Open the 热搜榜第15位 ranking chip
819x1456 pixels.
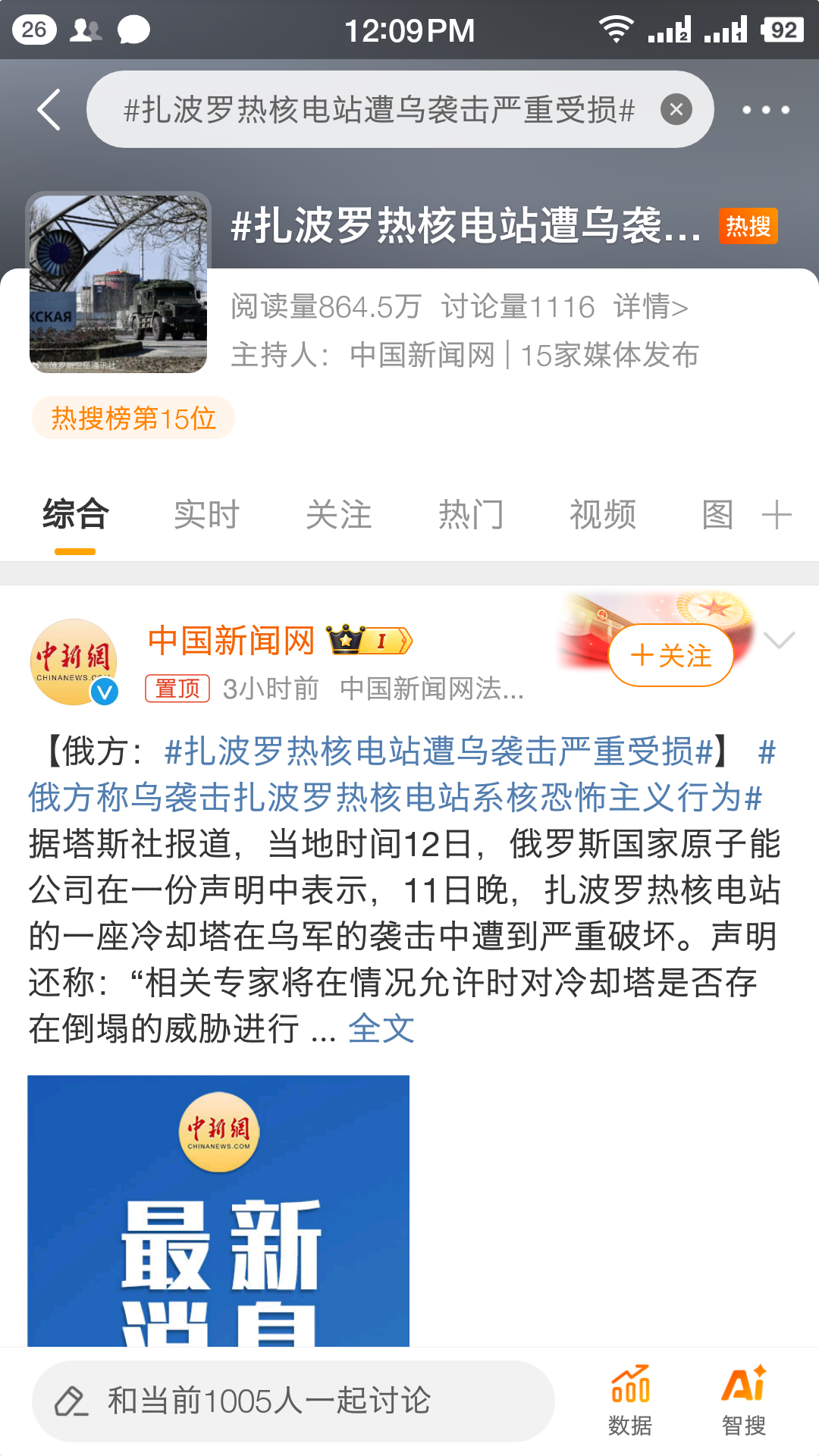133,418
